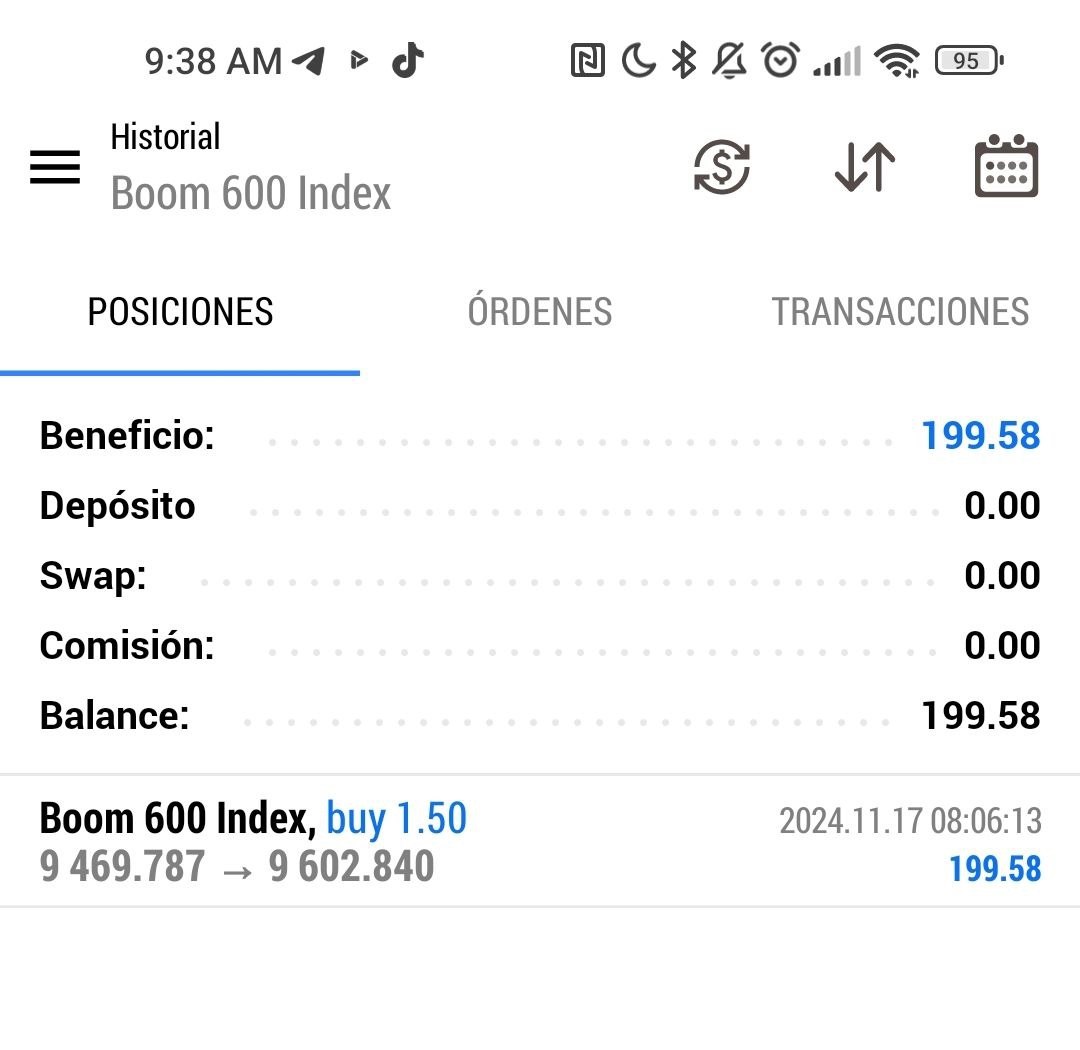Open the symbol filter with dollar icon
This screenshot has height=1050, width=1080.
721,167
